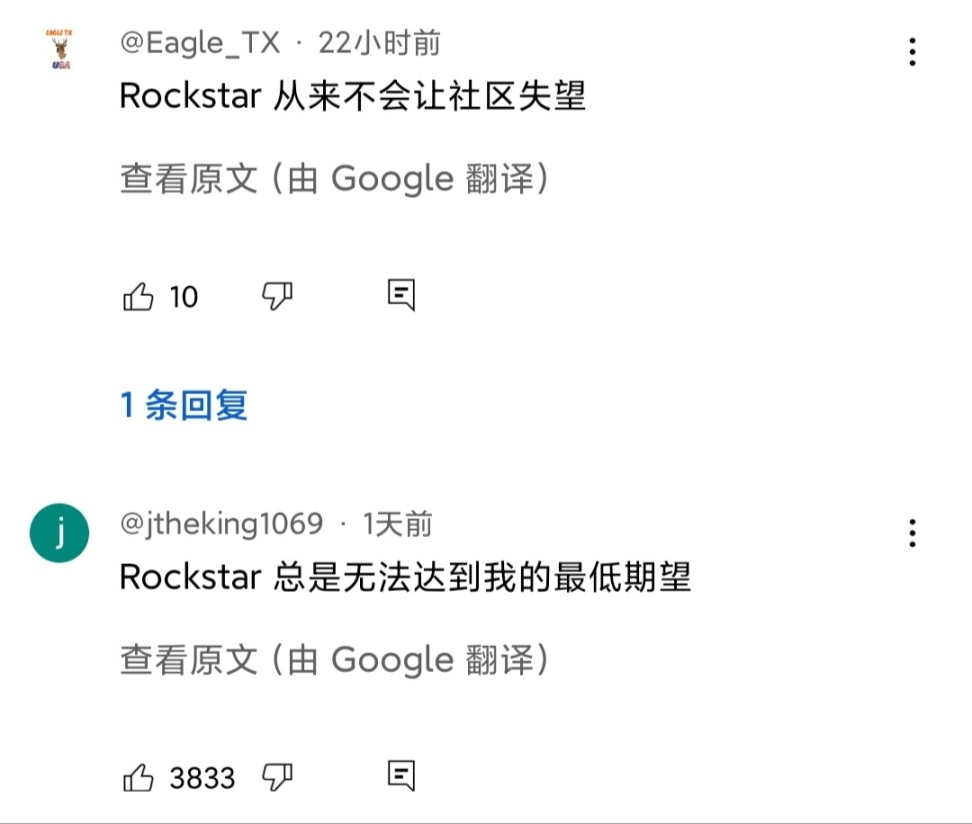Image resolution: width=972 pixels, height=824 pixels.
Task: Reply to Eagle_TX's comment
Action: pyautogui.click(x=401, y=295)
